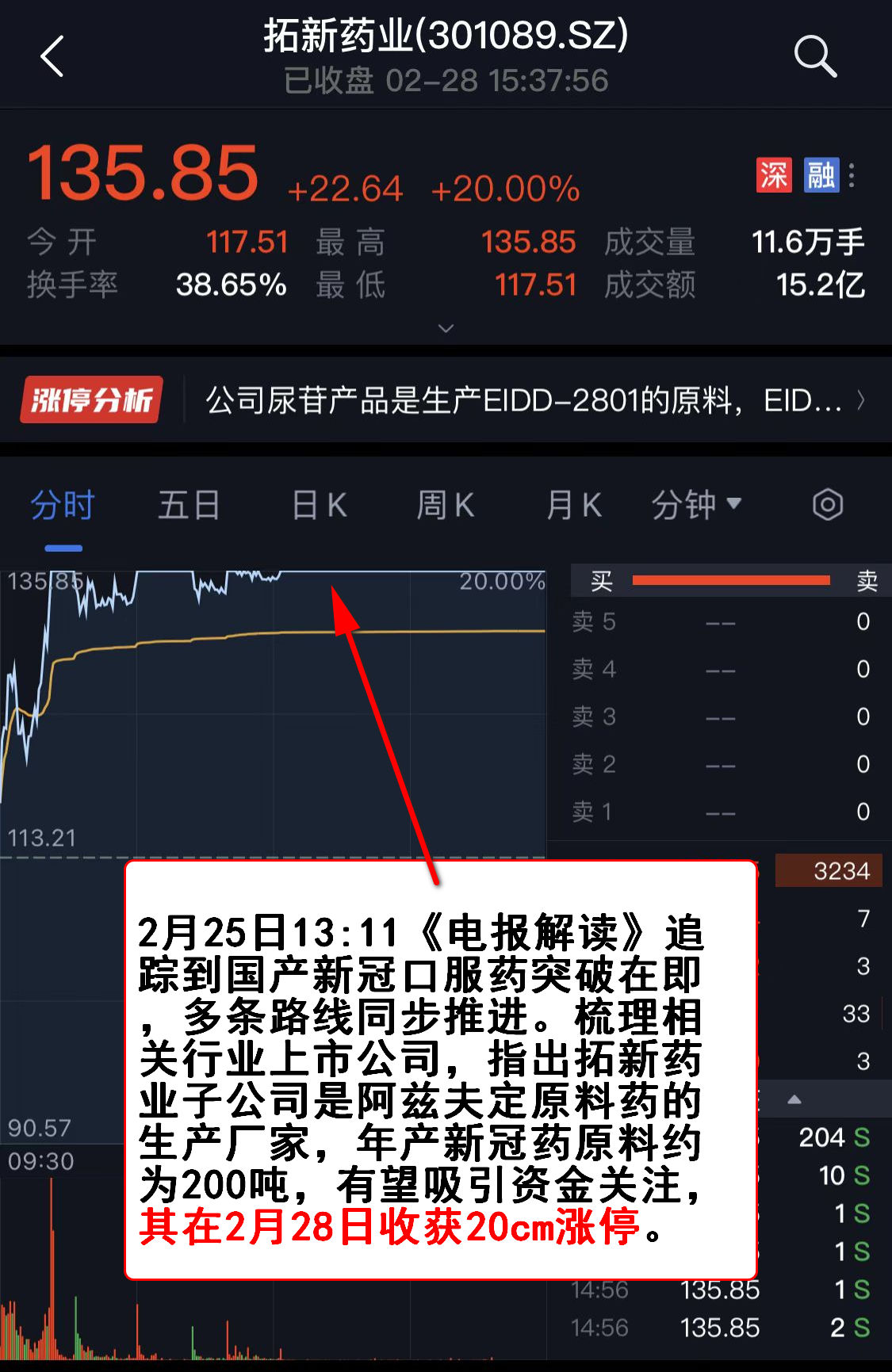Viewport: 892px width, 1372px height.
Task: Expand more quote details chevron
Action: click(446, 328)
